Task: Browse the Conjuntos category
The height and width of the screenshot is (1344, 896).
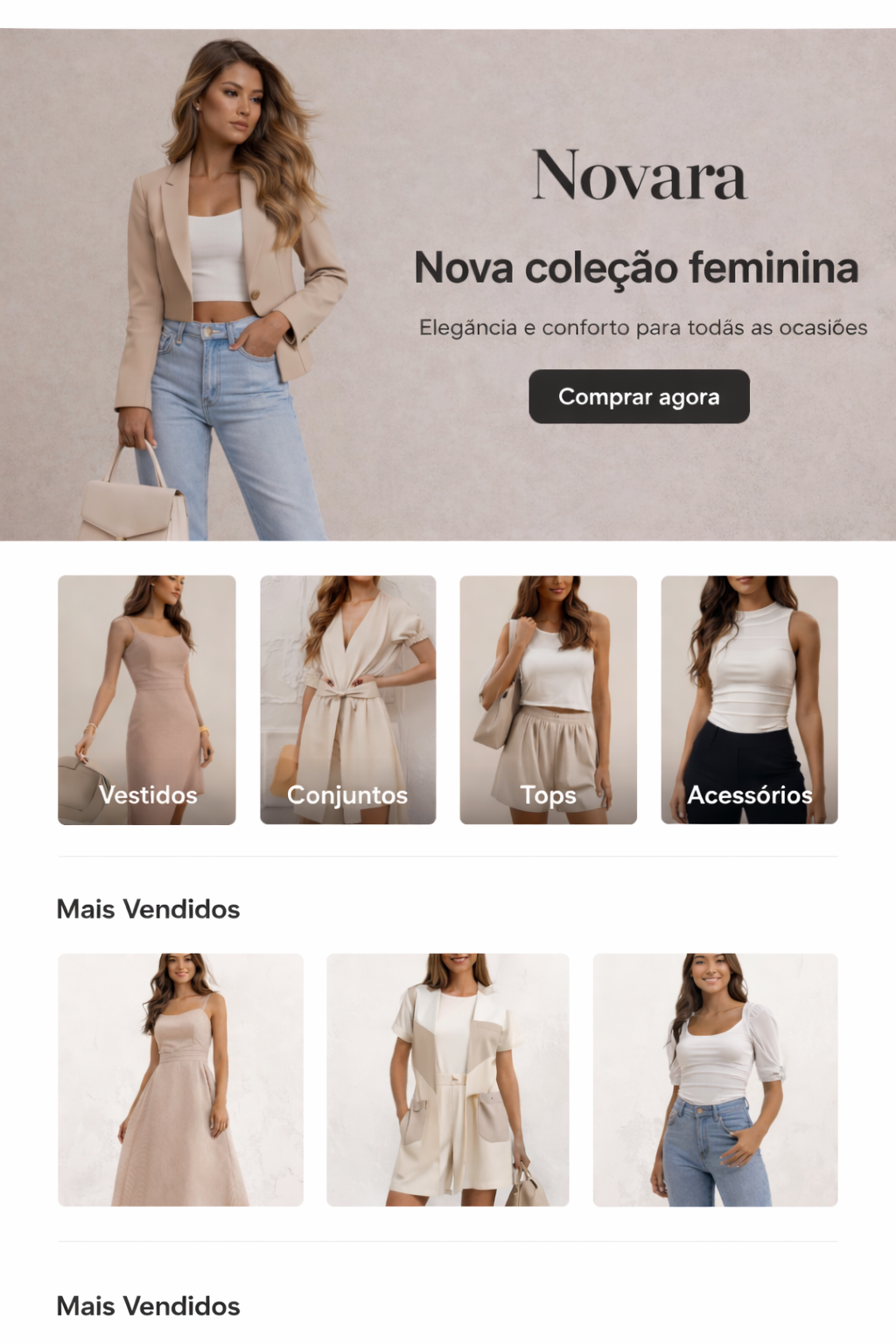Action: [x=347, y=699]
